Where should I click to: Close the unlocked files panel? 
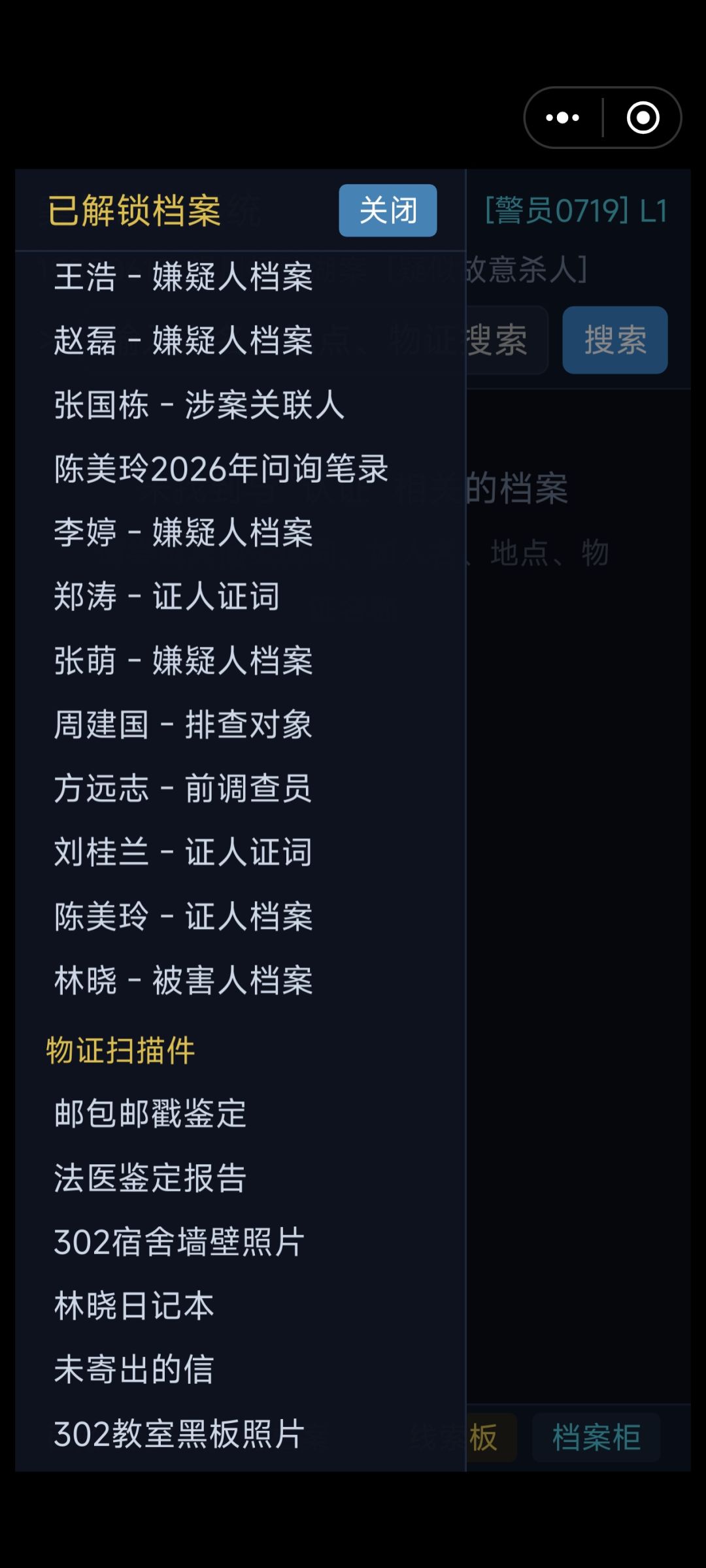(388, 210)
